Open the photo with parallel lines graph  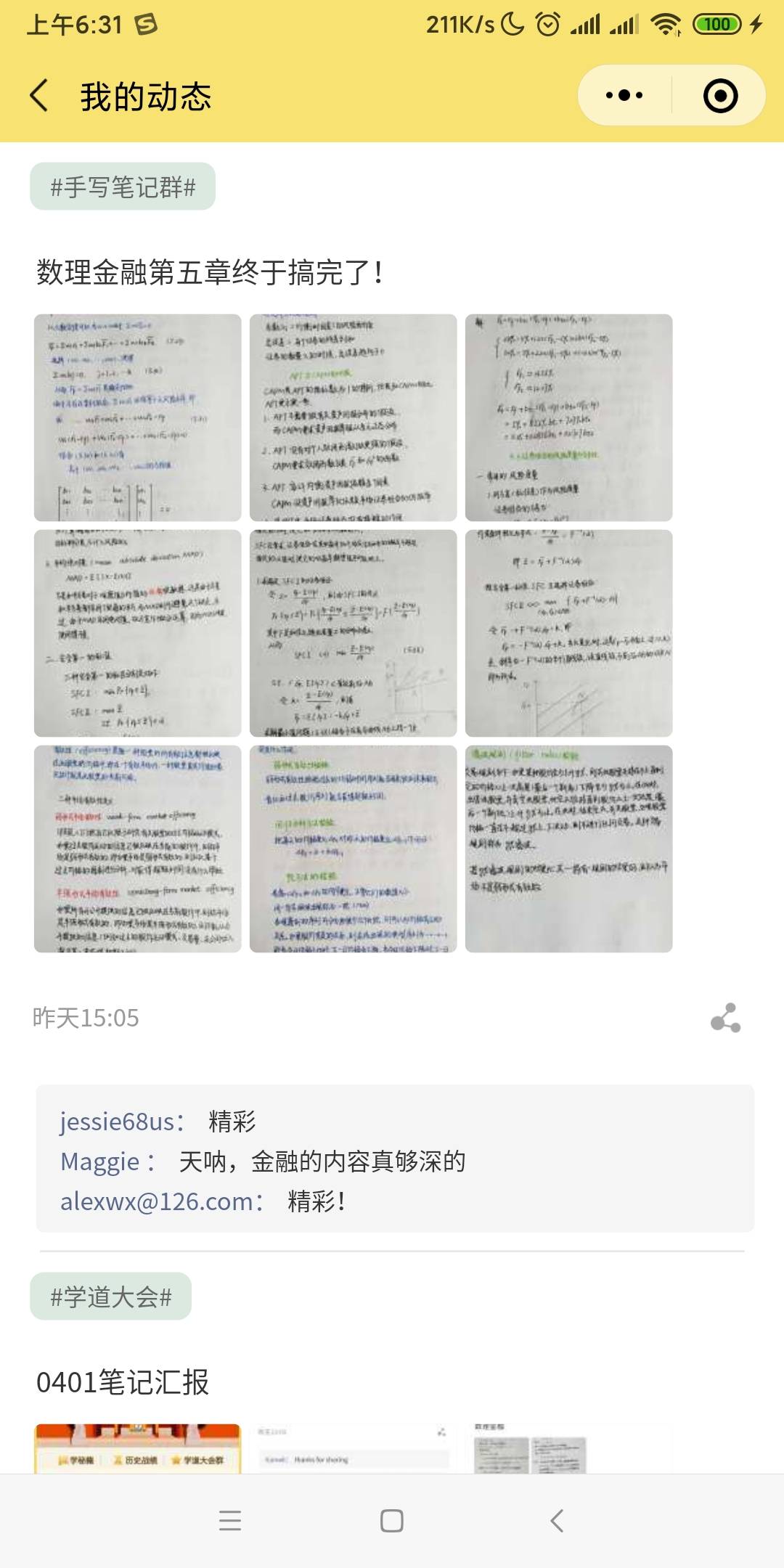coord(568,633)
